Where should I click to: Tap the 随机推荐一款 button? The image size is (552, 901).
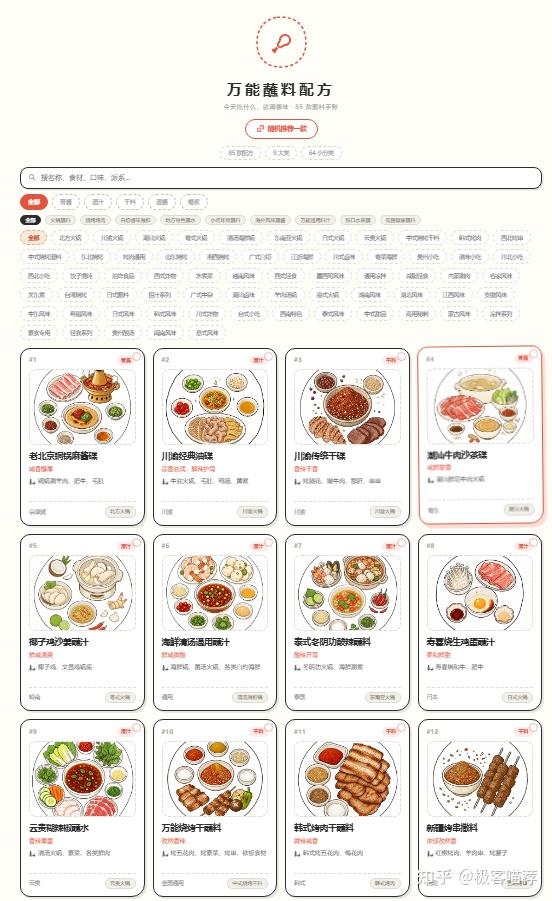coord(281,128)
